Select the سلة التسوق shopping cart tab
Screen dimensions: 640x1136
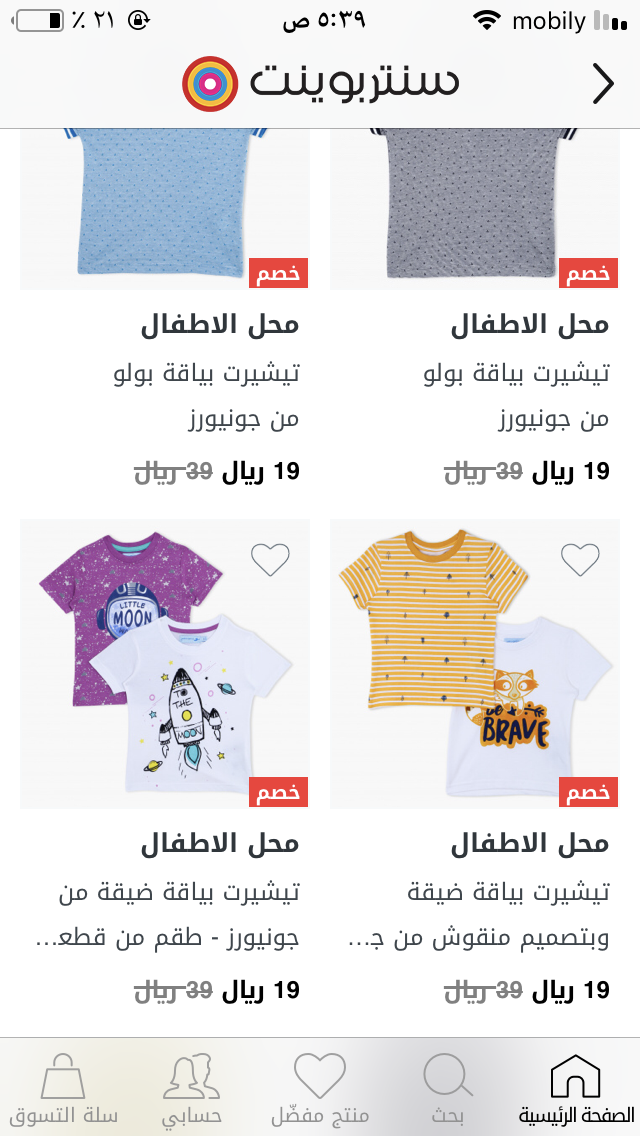64,1088
